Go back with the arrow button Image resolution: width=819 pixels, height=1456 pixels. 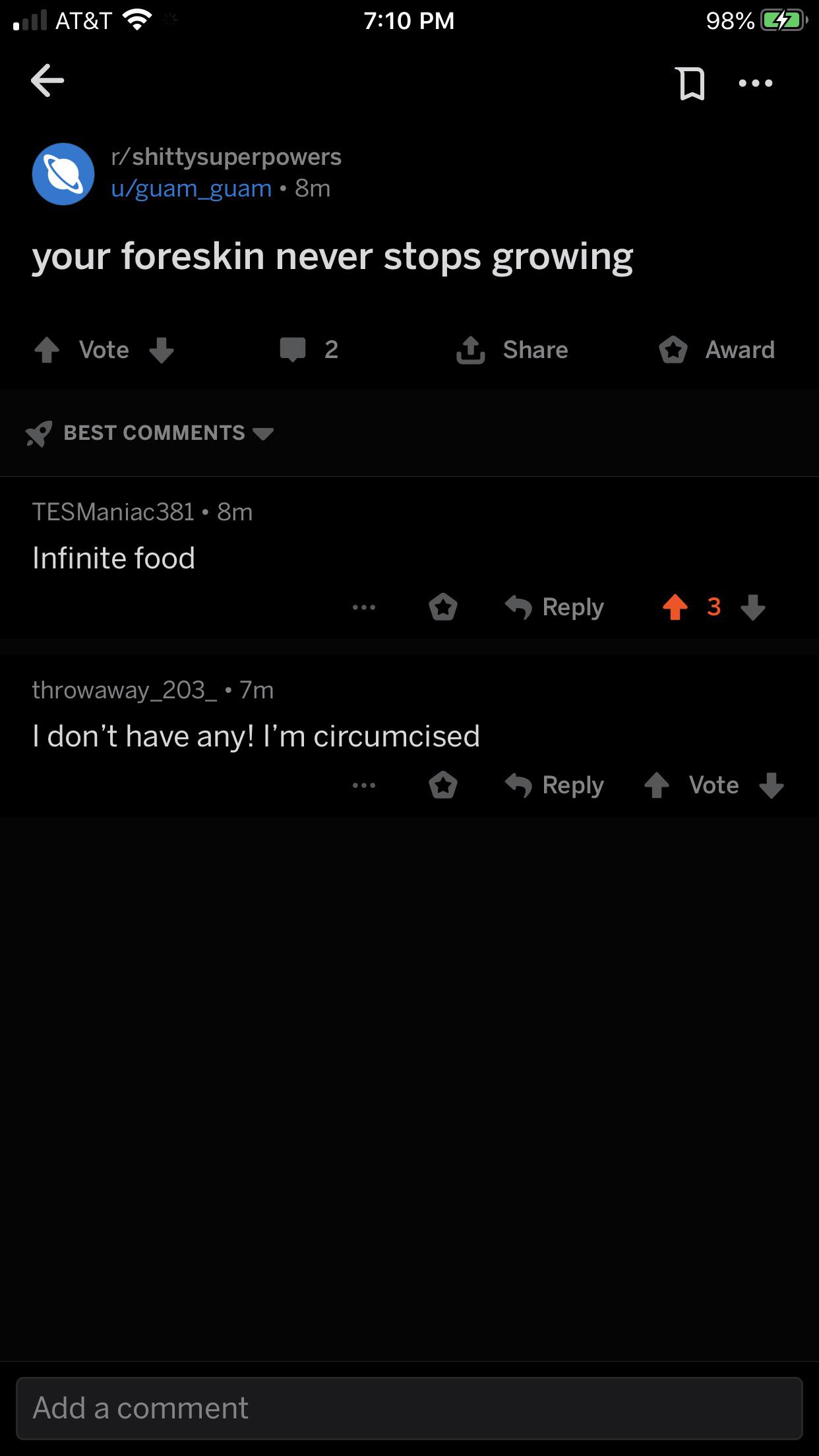46,81
